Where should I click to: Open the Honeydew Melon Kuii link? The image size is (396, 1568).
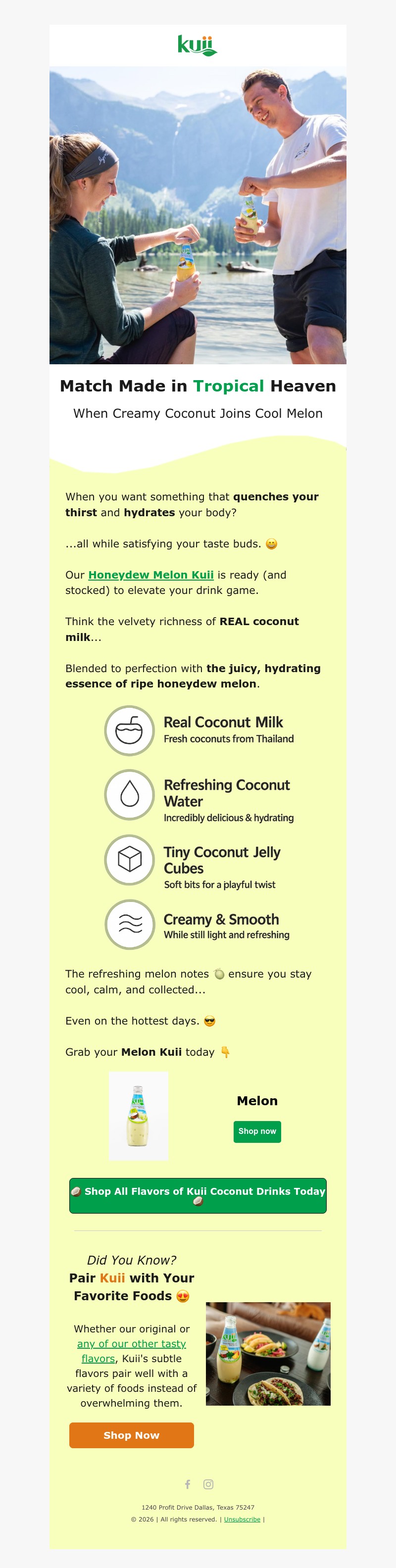click(151, 575)
